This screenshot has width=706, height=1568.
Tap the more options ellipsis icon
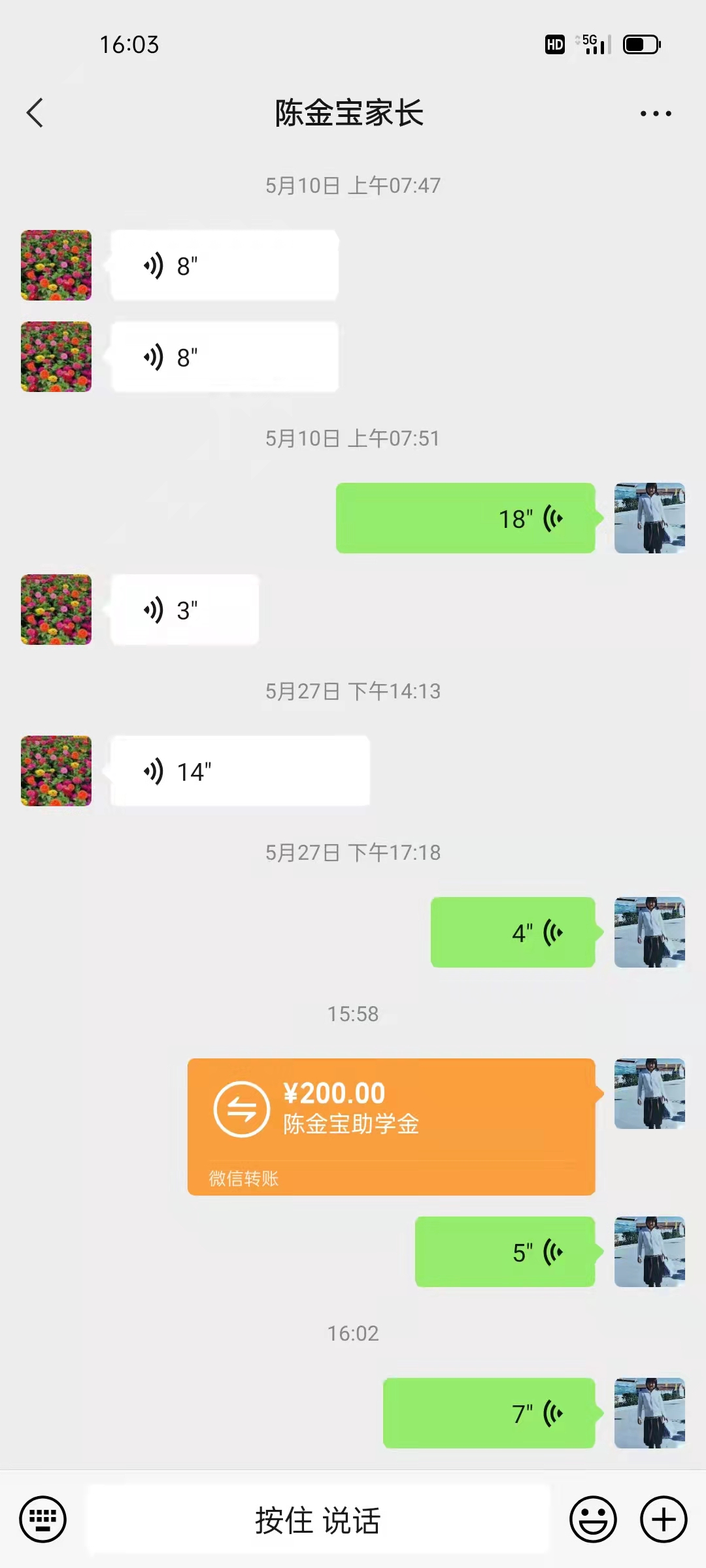tap(656, 112)
